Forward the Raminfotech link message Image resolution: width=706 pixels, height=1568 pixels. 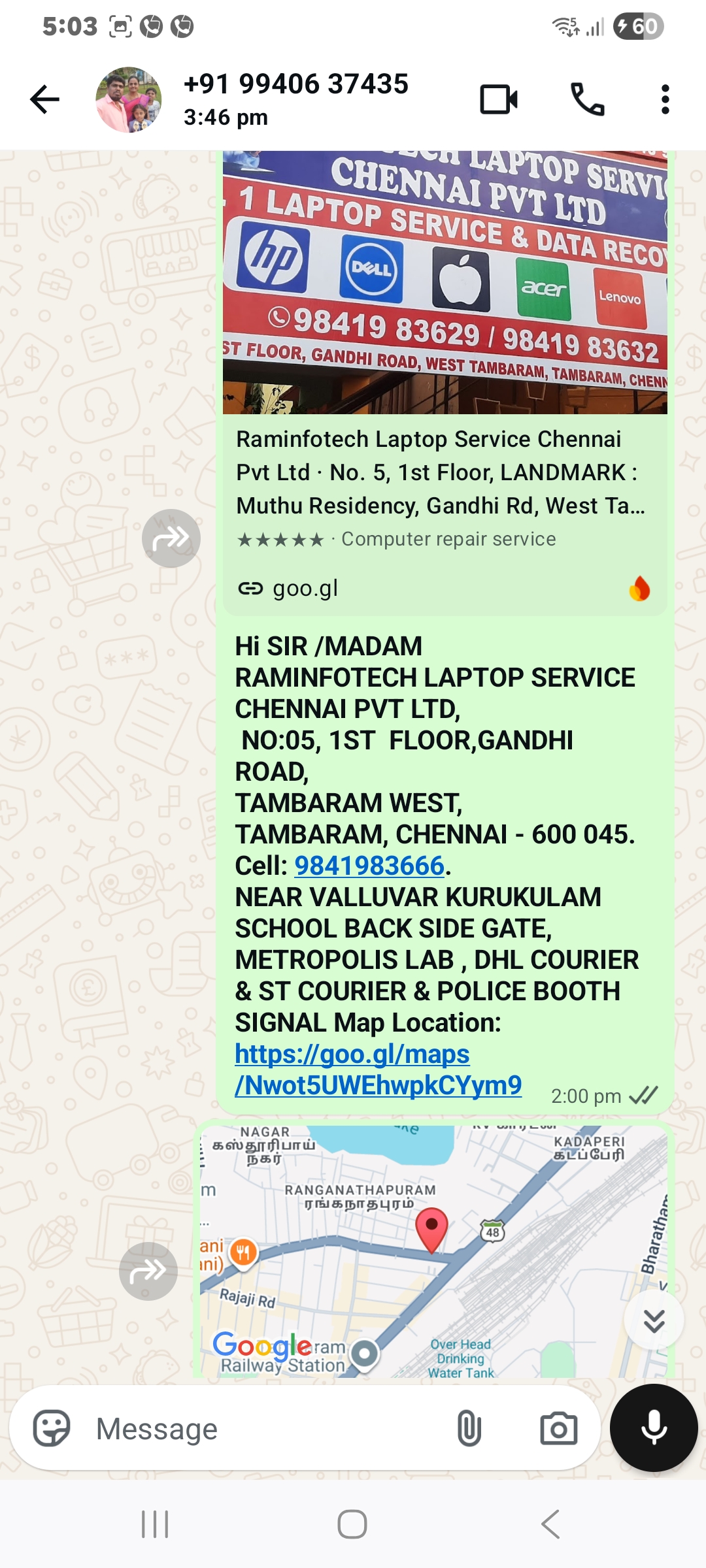171,538
